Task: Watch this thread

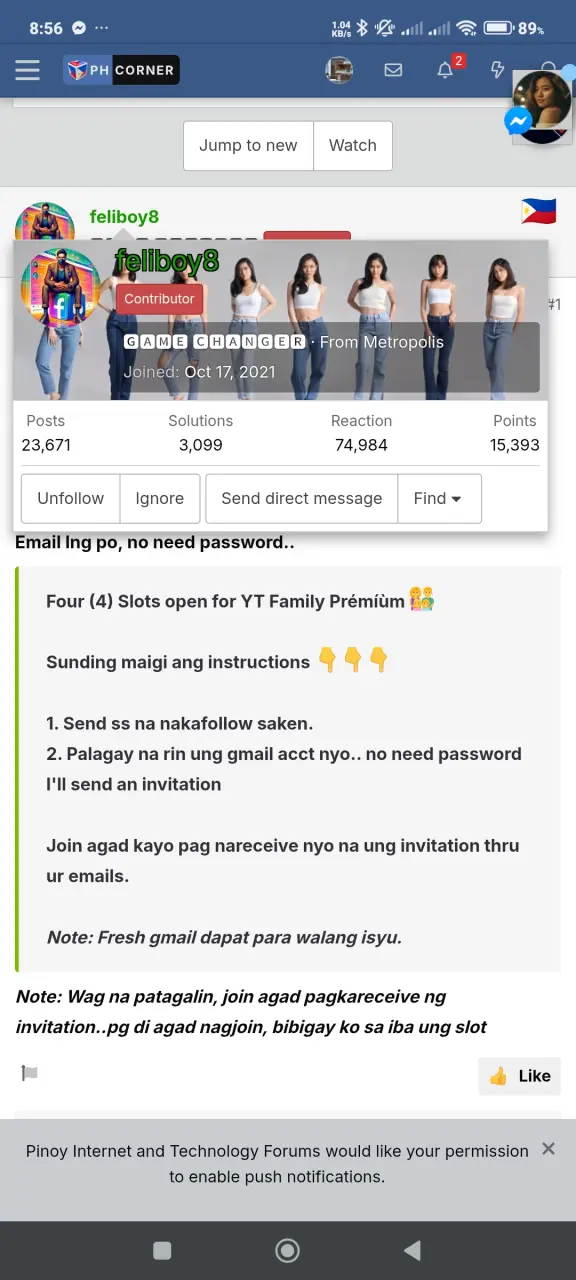Action: tap(353, 146)
